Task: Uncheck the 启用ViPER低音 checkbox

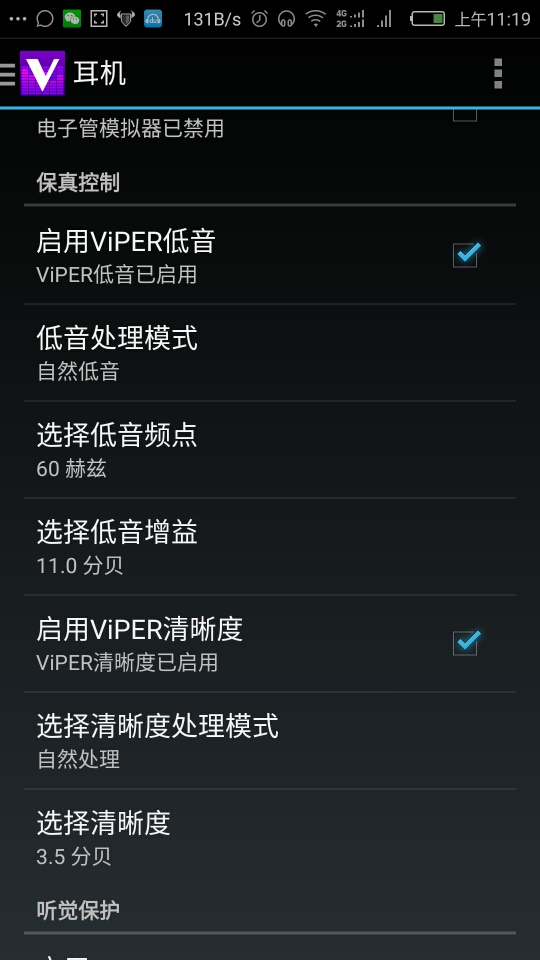Action: [466, 254]
